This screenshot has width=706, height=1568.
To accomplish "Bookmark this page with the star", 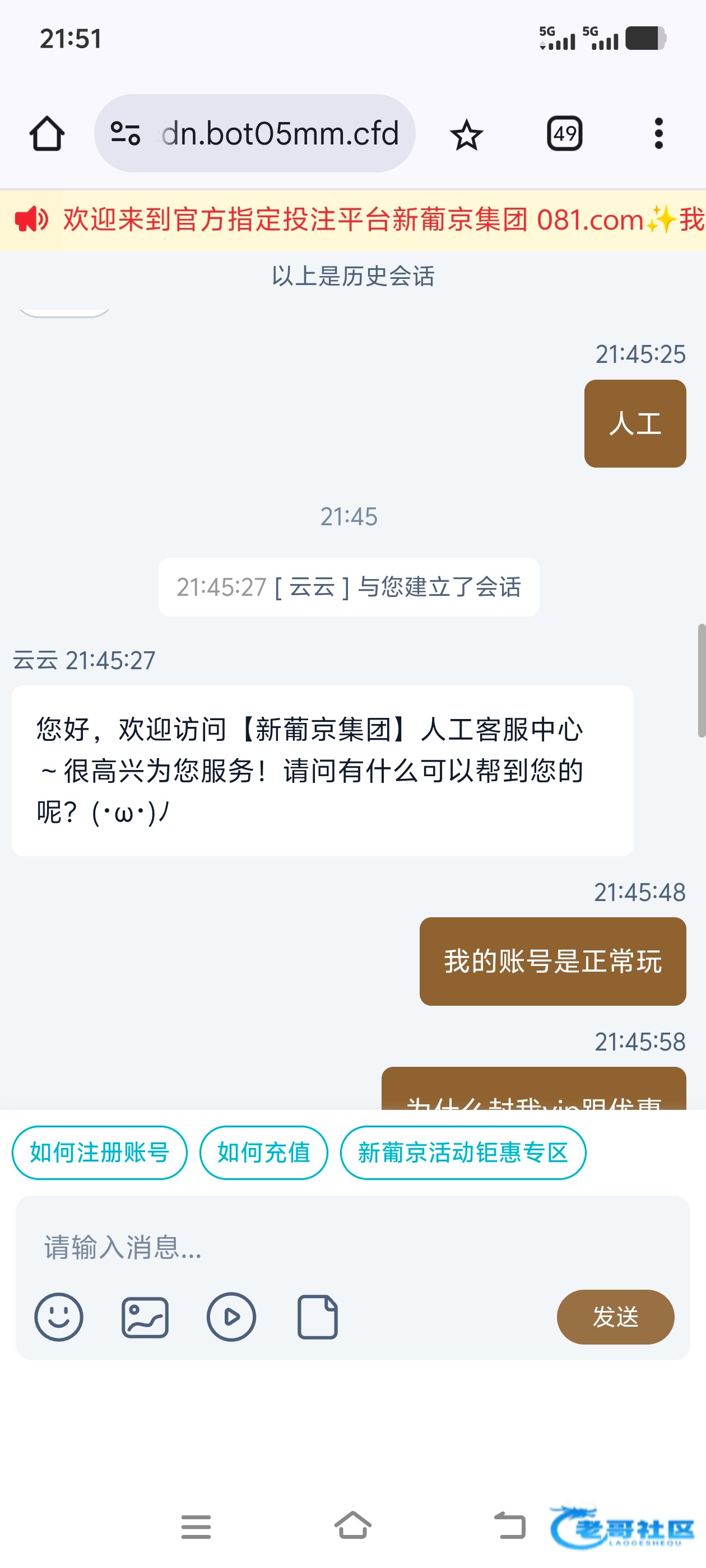I will 467,134.
